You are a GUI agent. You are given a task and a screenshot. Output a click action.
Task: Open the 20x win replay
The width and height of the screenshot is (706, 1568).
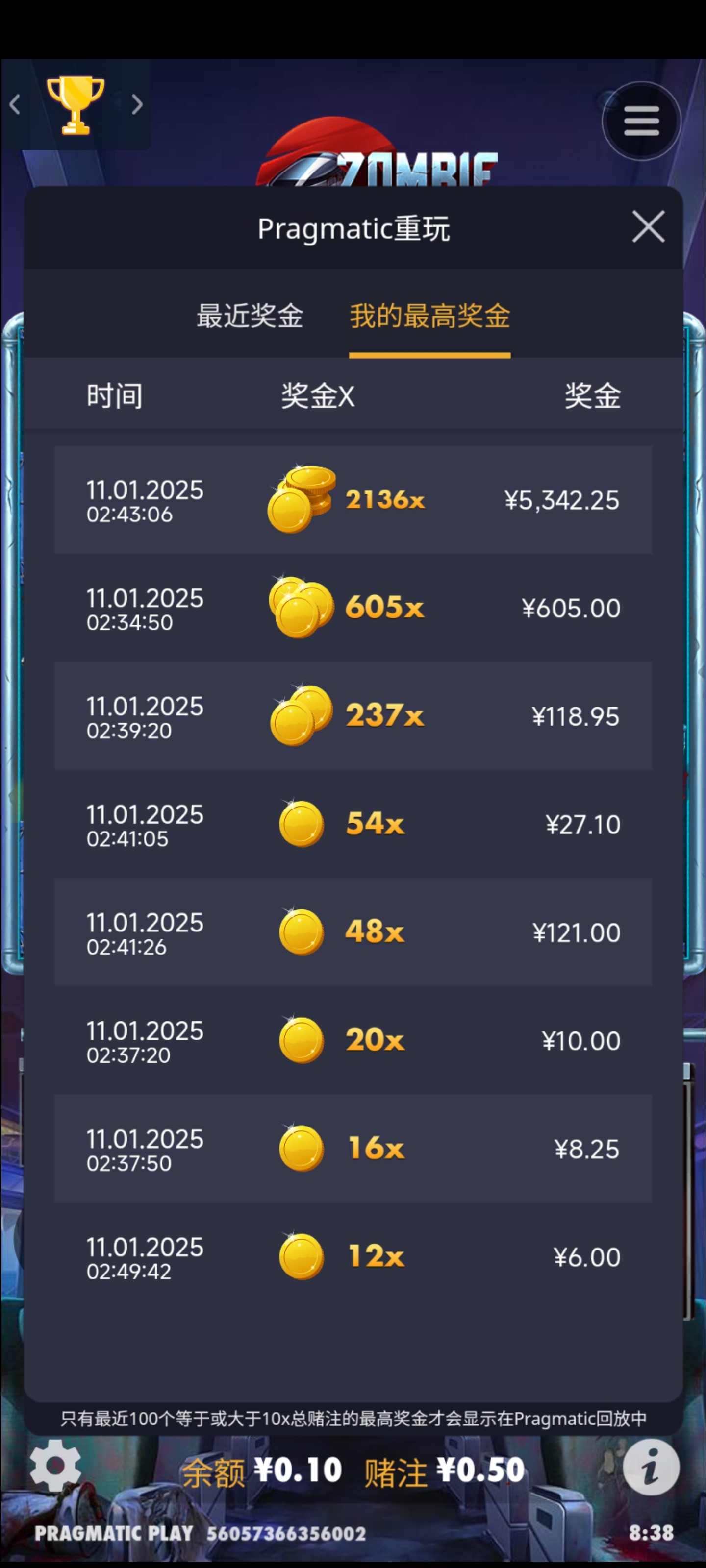tap(353, 1040)
